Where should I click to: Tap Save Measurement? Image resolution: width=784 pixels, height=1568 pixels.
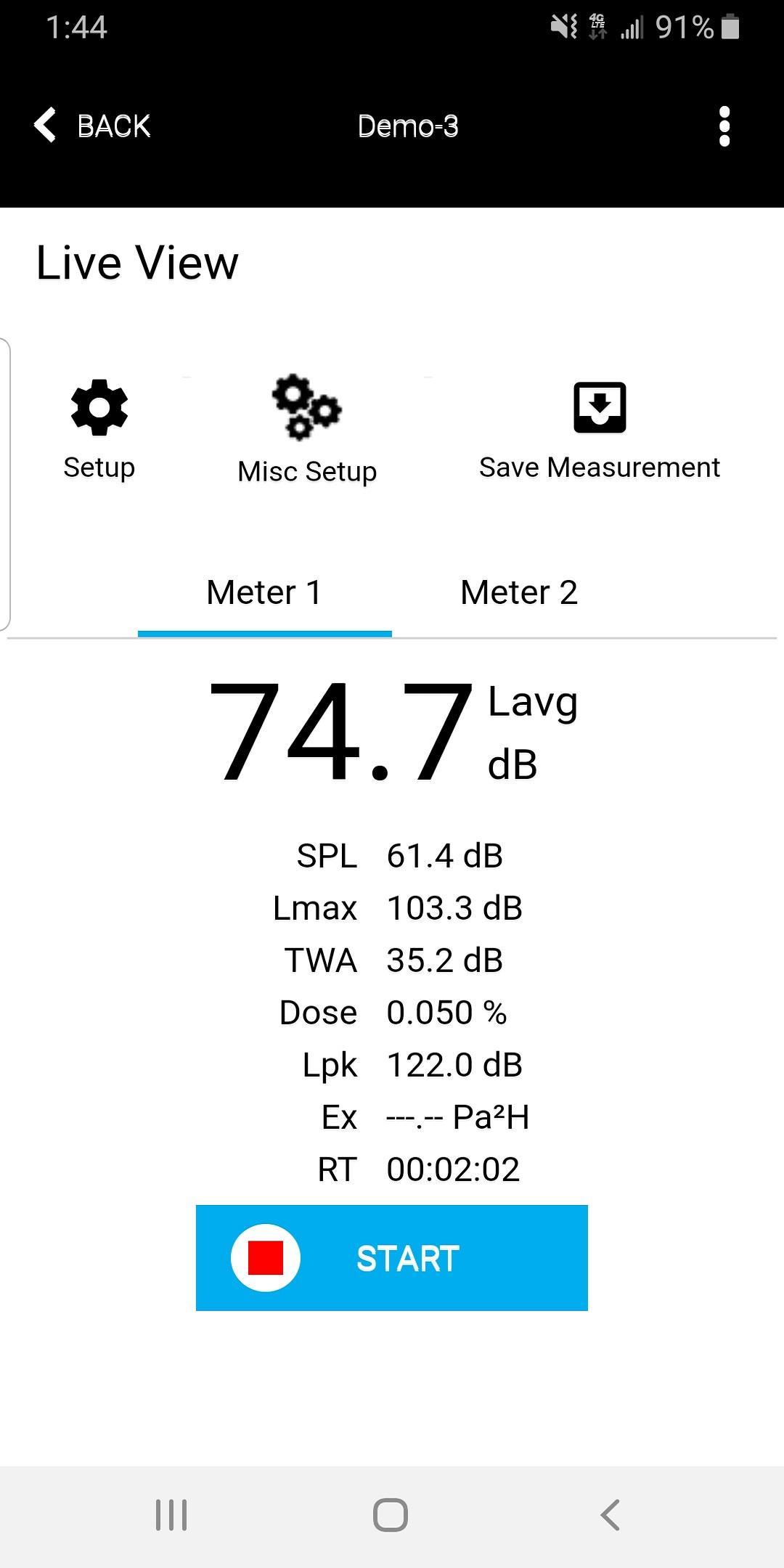click(600, 431)
